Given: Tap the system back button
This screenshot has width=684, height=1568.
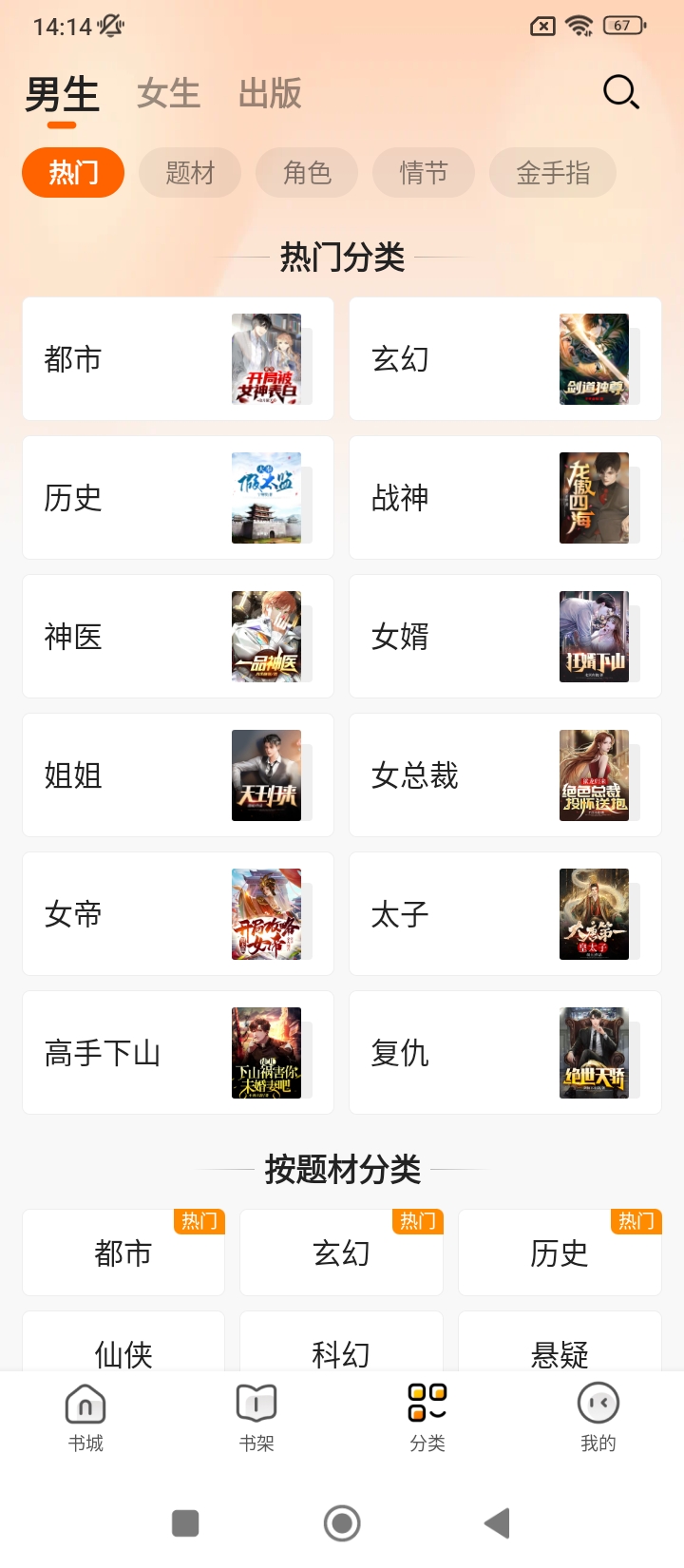Looking at the screenshot, I should click(497, 1523).
